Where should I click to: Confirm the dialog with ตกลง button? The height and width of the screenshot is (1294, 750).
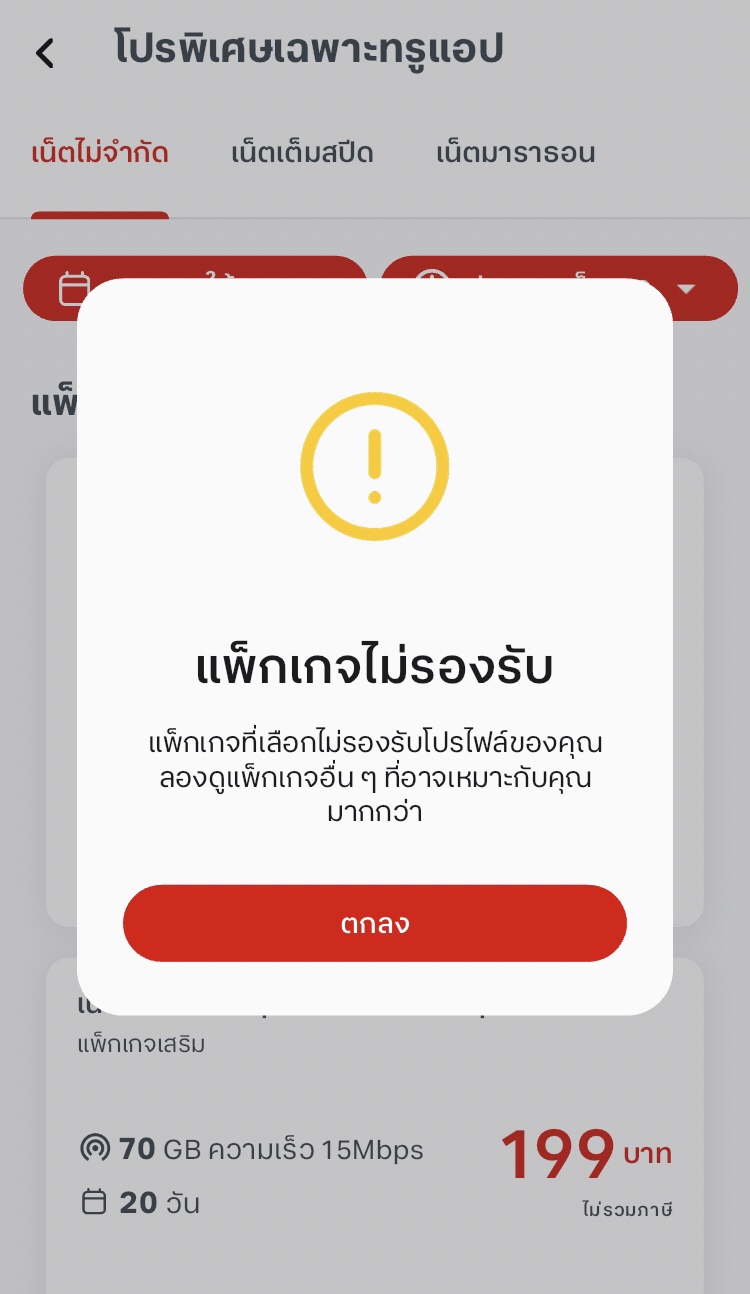[374, 923]
